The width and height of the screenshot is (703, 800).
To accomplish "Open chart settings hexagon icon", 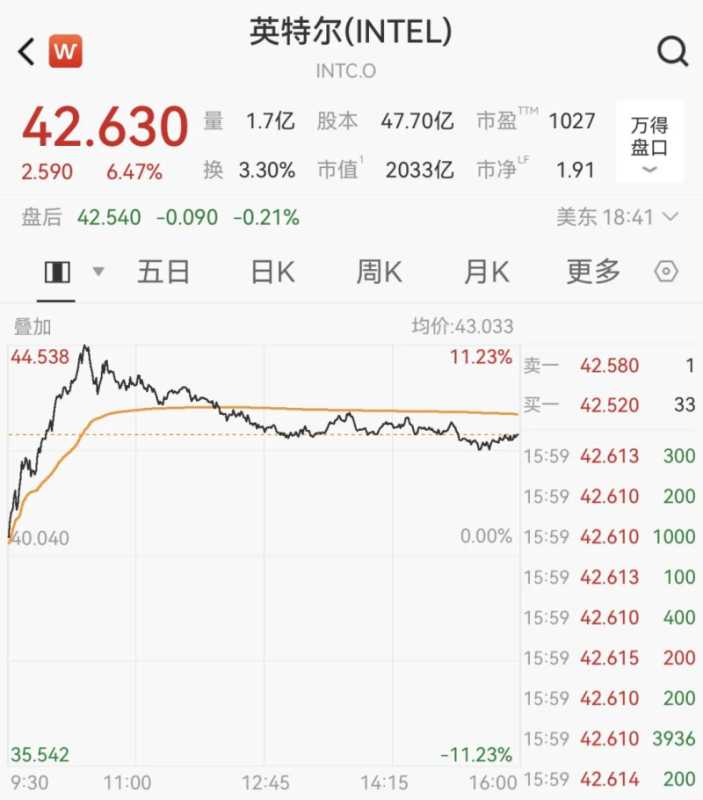I will pyautogui.click(x=666, y=272).
